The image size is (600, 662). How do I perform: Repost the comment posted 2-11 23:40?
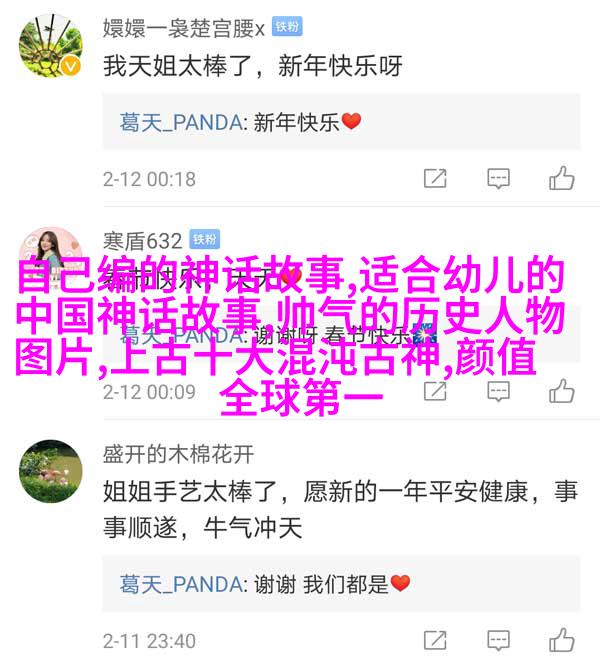(x=435, y=640)
